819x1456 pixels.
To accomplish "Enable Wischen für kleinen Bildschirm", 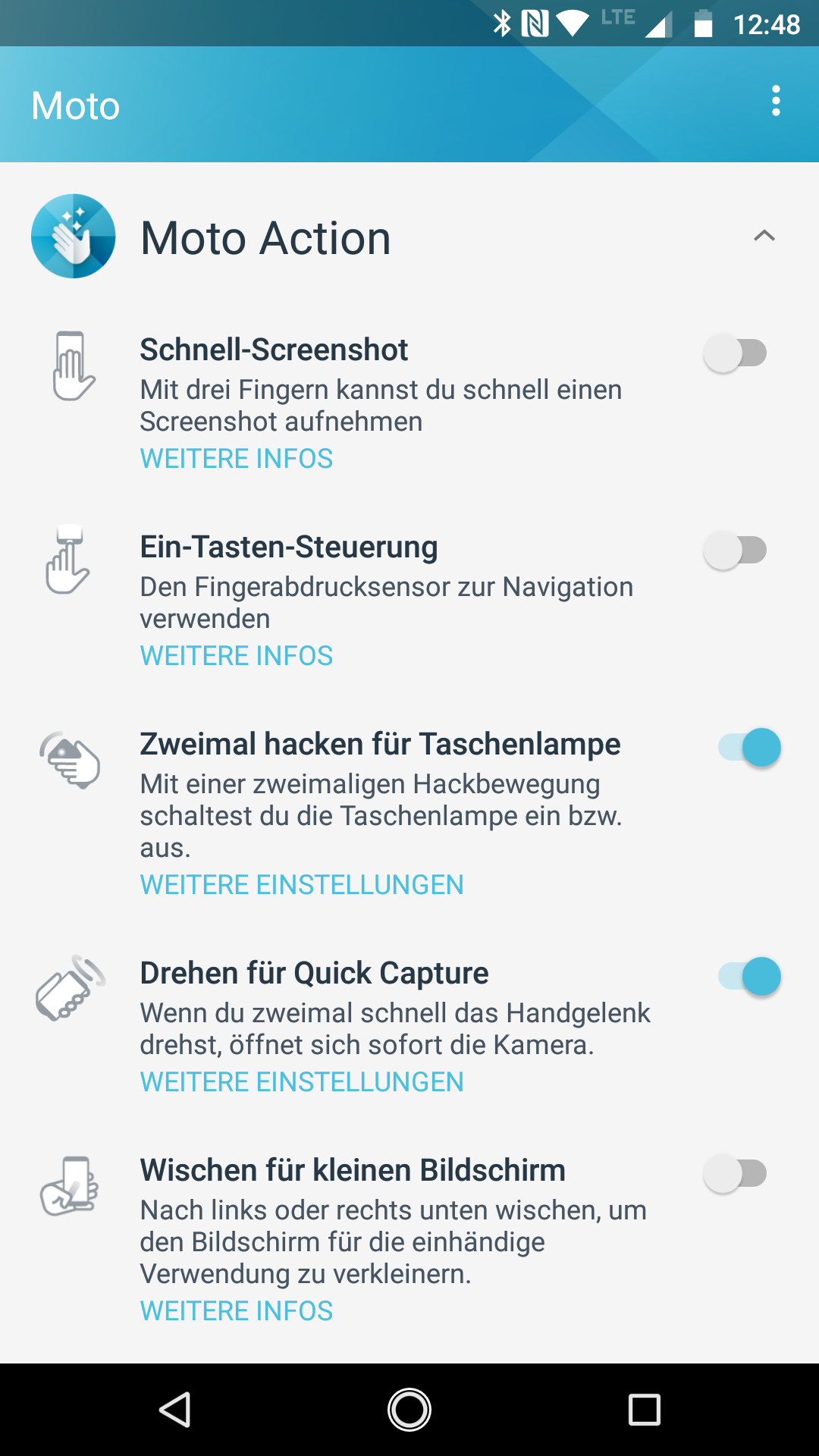I will point(735,1174).
